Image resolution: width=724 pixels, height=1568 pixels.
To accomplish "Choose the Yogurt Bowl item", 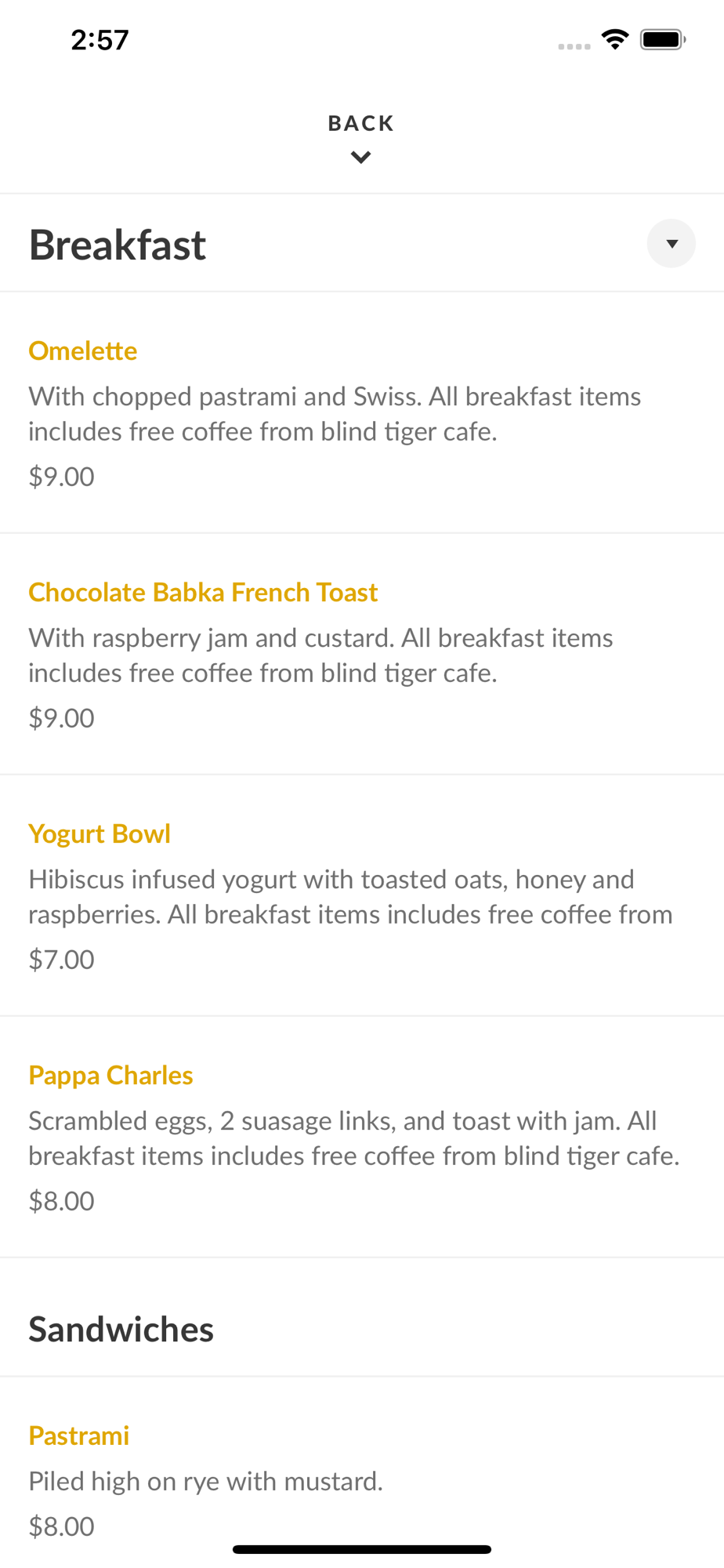I will click(362, 896).
